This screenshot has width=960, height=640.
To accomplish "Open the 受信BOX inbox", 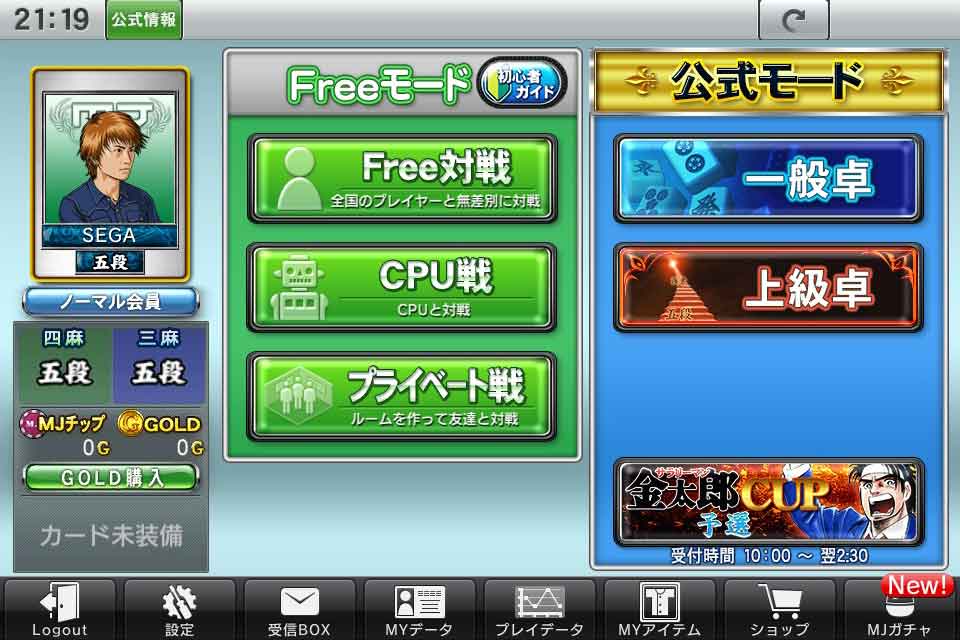I will 299,609.
